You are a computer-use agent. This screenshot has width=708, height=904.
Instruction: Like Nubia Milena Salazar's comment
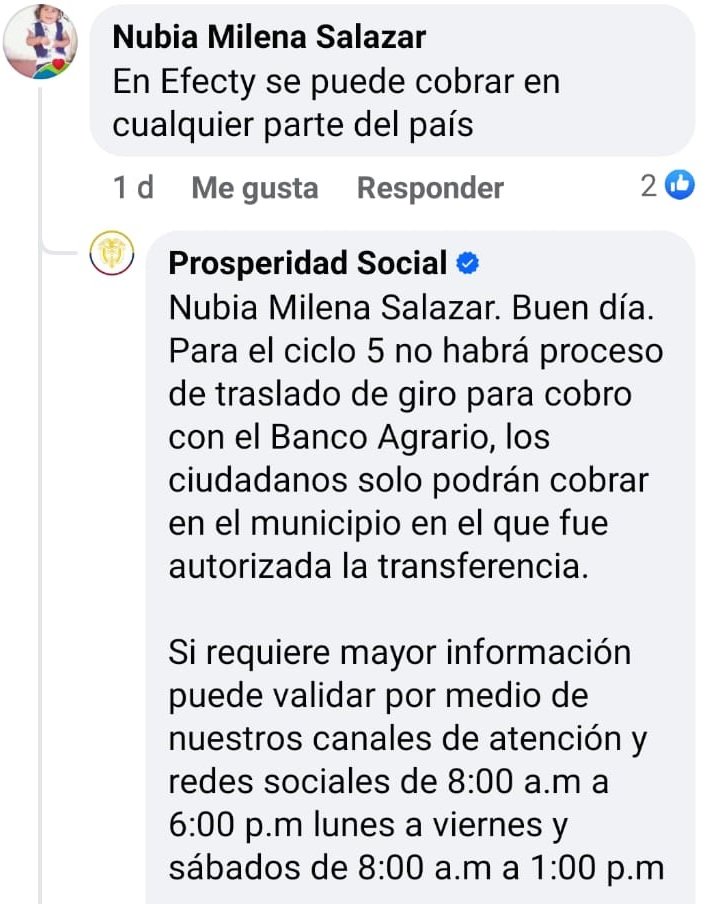[254, 188]
